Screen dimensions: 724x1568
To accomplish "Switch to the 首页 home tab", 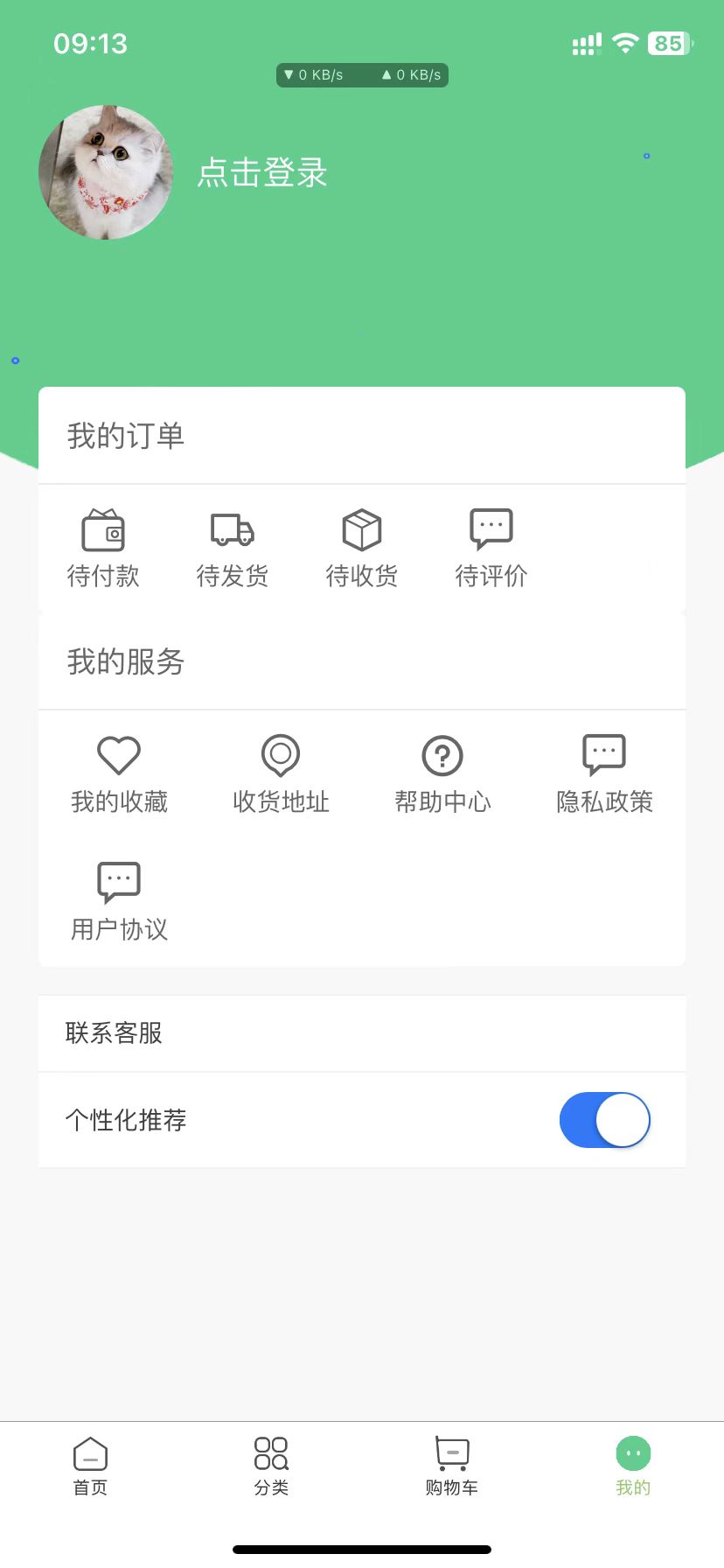I will 90,1466.
